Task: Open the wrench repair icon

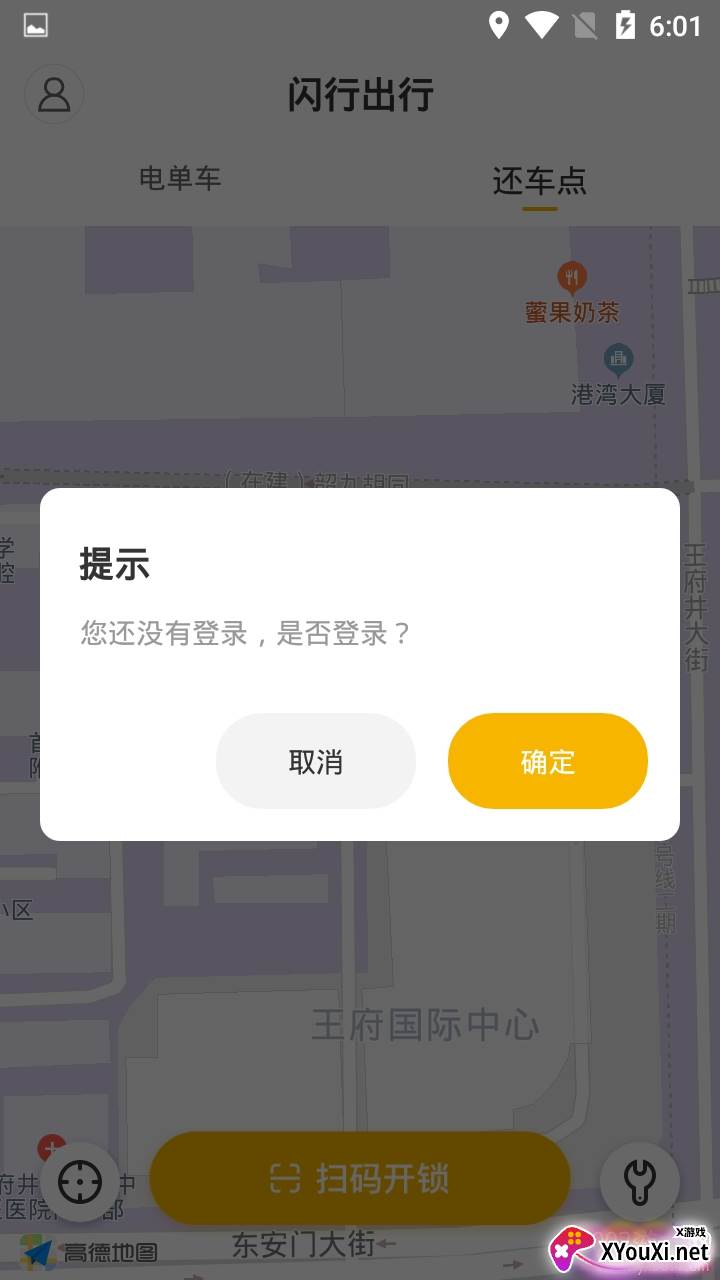Action: coord(639,1182)
